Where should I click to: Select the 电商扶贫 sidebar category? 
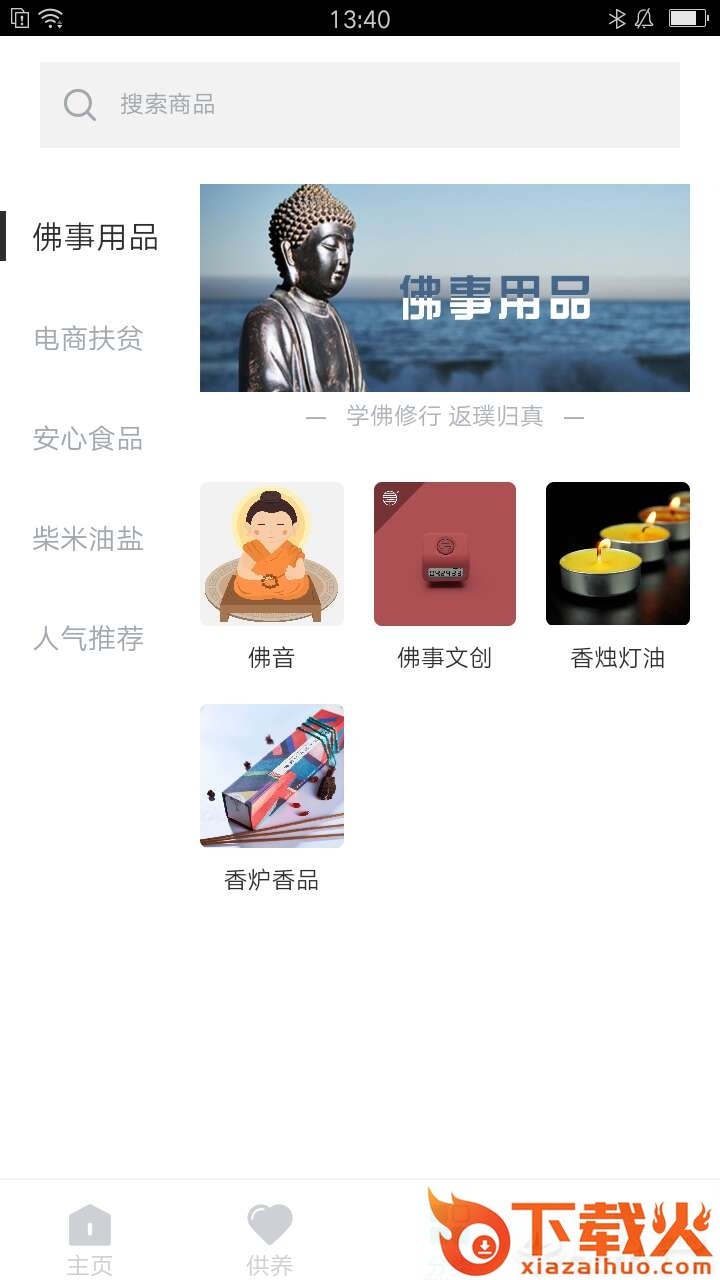[89, 339]
